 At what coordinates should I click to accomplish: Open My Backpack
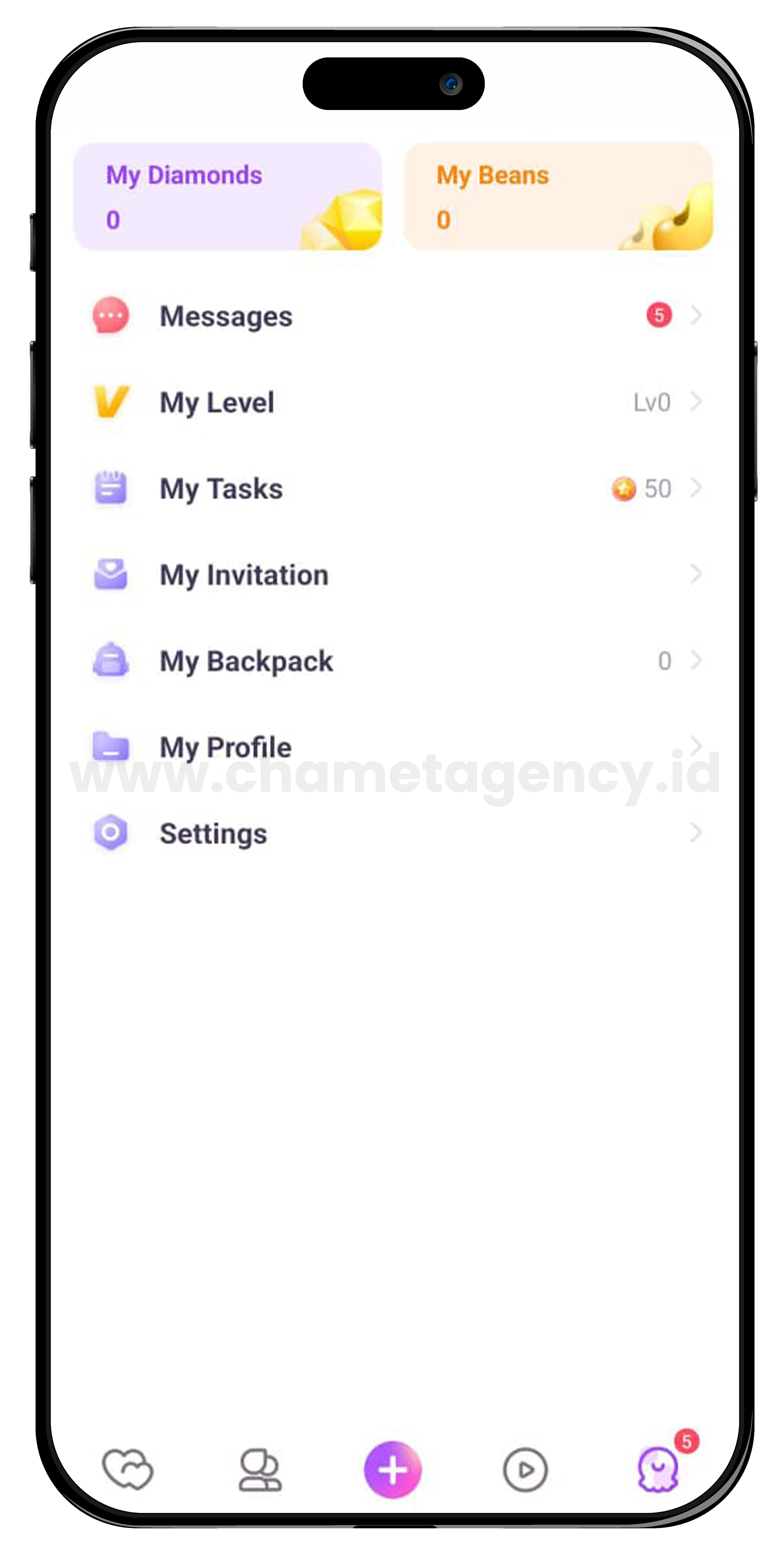coord(392,661)
